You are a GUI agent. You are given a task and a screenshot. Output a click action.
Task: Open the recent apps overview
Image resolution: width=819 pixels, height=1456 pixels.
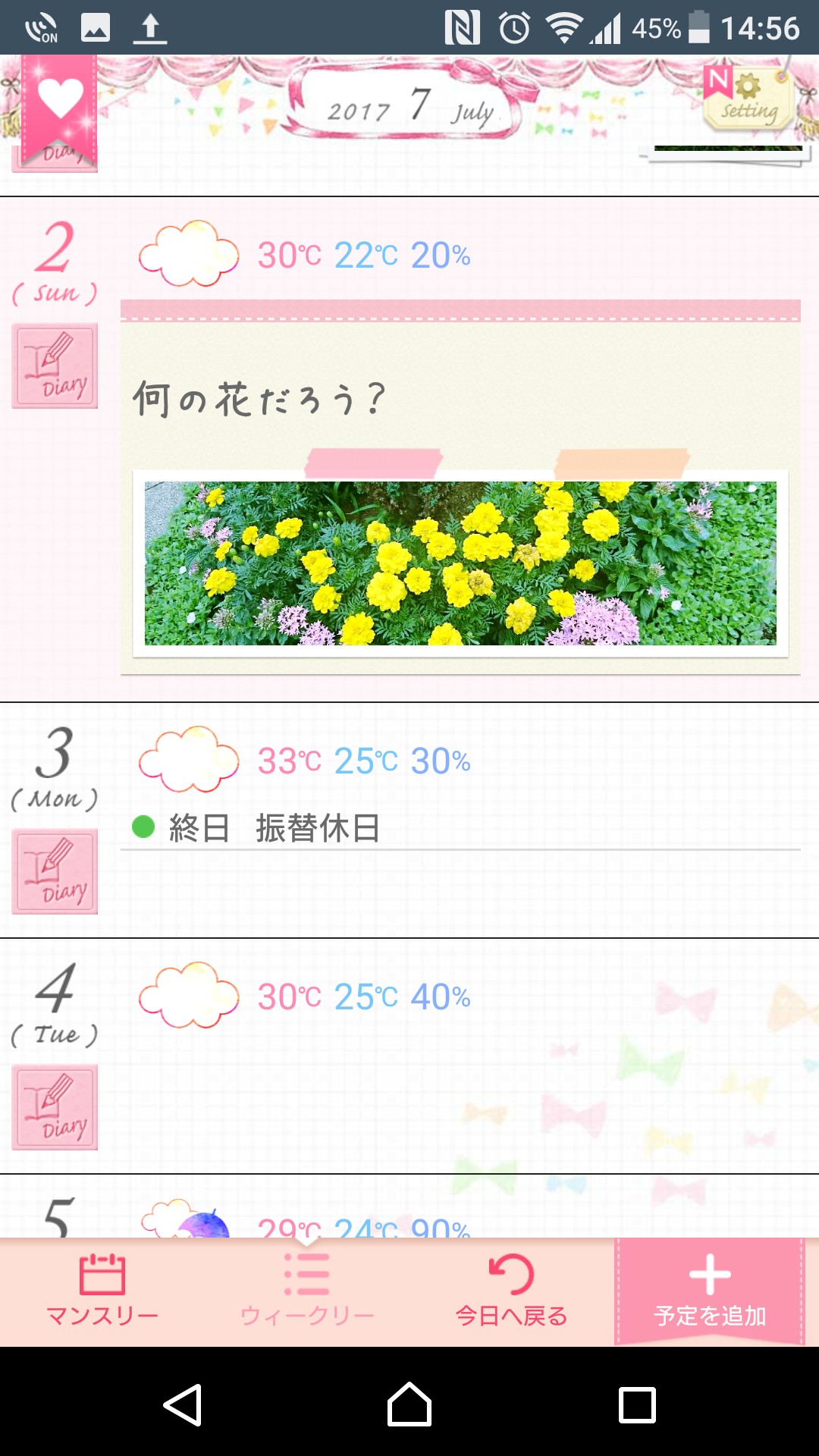[637, 1405]
